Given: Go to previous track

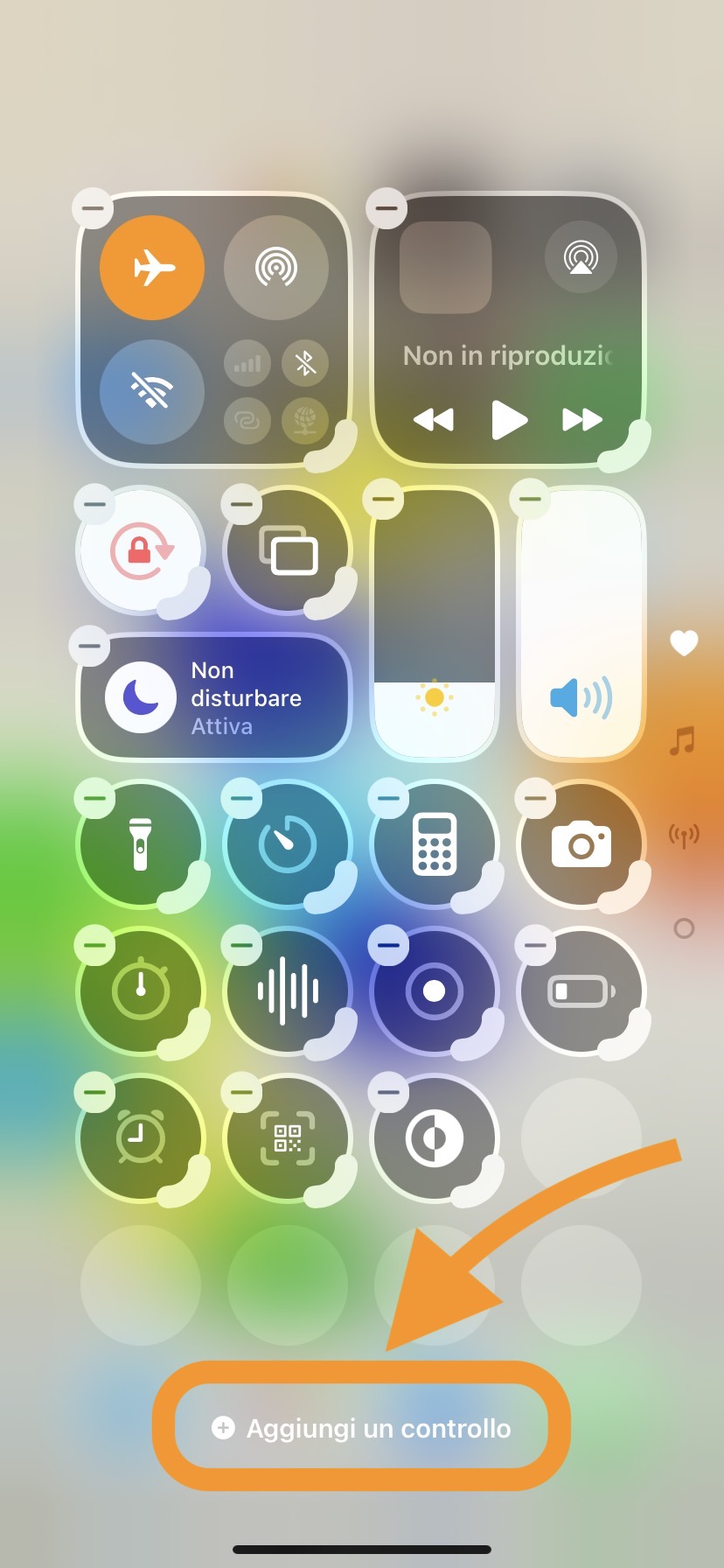Looking at the screenshot, I should coord(434,420).
